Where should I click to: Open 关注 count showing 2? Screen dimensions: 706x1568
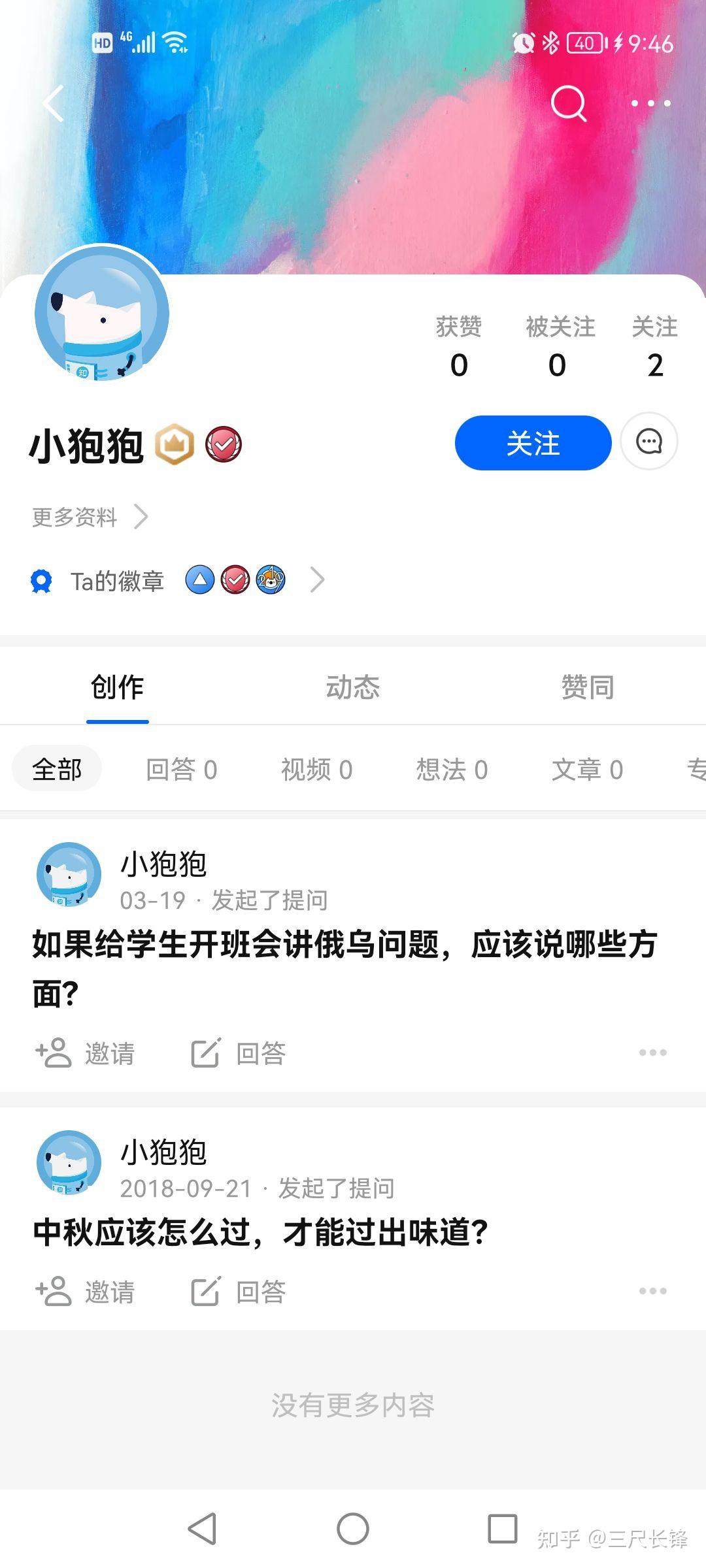click(654, 346)
